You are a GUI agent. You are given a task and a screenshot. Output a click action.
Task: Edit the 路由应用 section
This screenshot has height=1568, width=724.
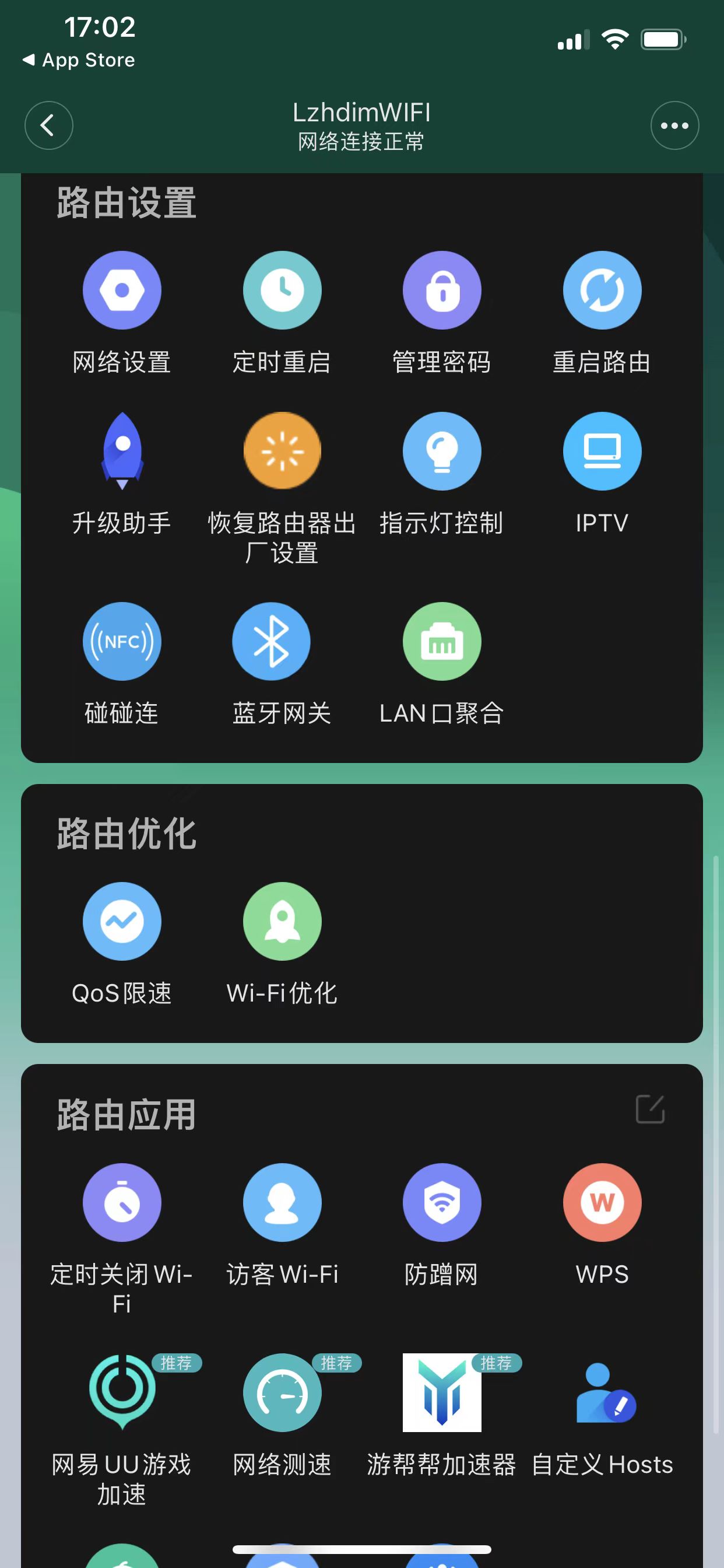[650, 1109]
